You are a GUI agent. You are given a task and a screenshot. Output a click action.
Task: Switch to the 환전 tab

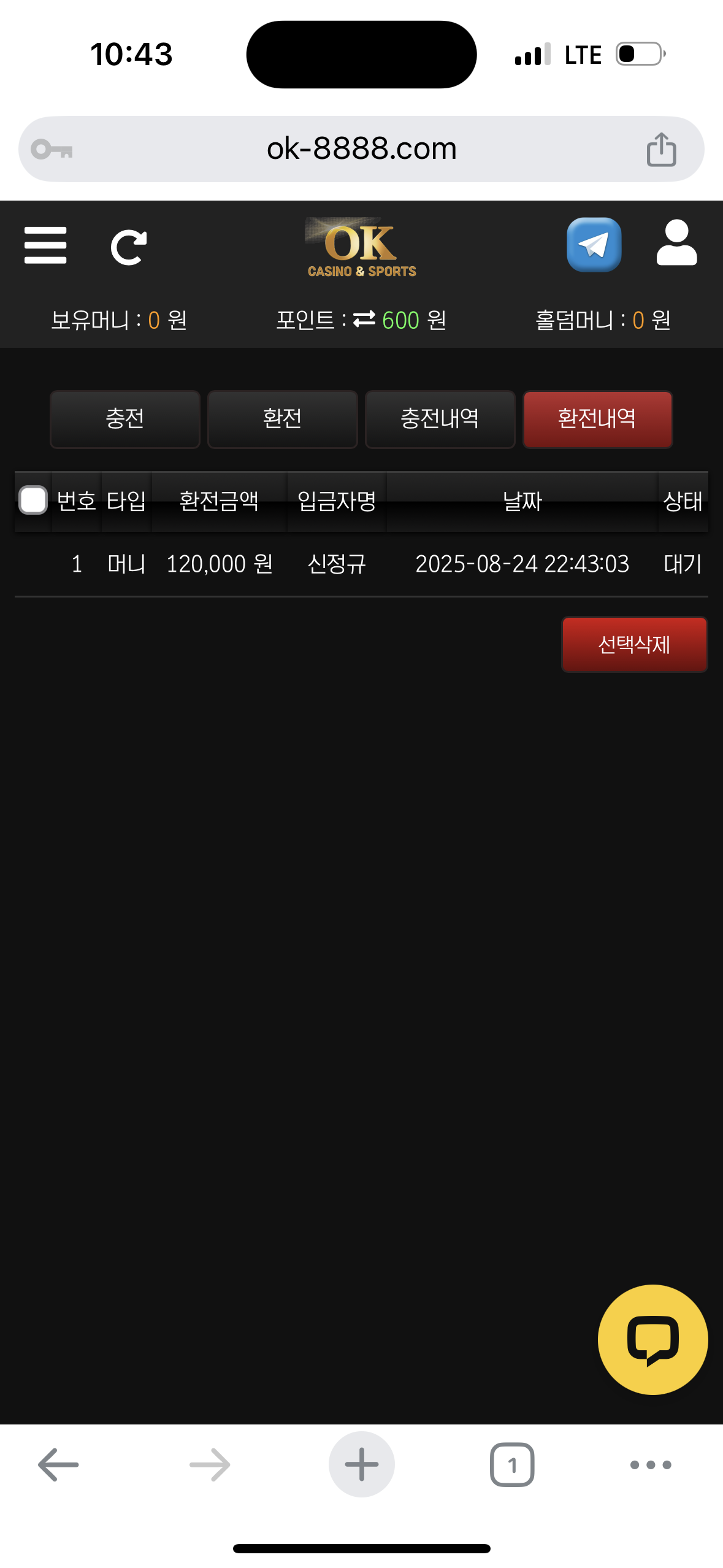[x=282, y=419]
